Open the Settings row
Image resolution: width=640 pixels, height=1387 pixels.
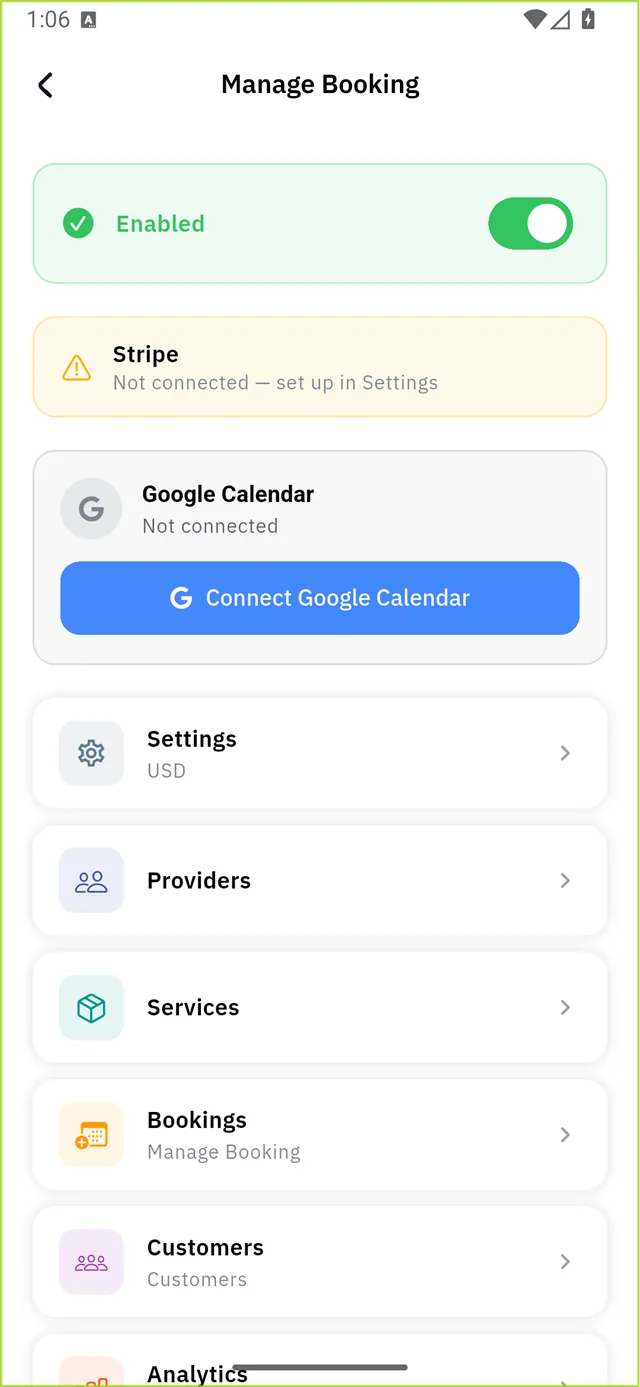[x=320, y=753]
